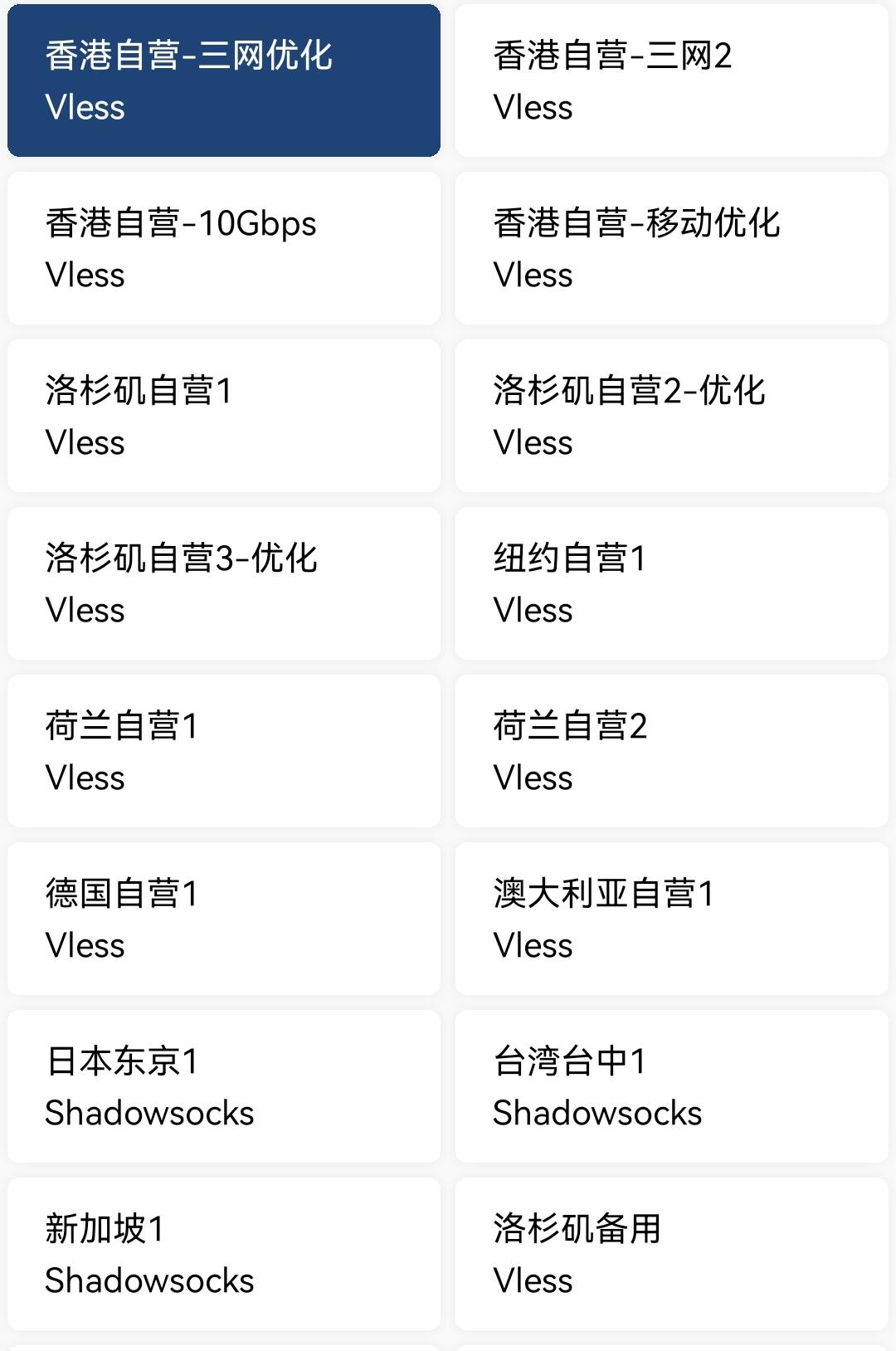Use the 台湾台中1 Shadowsocks server

pos(671,1086)
